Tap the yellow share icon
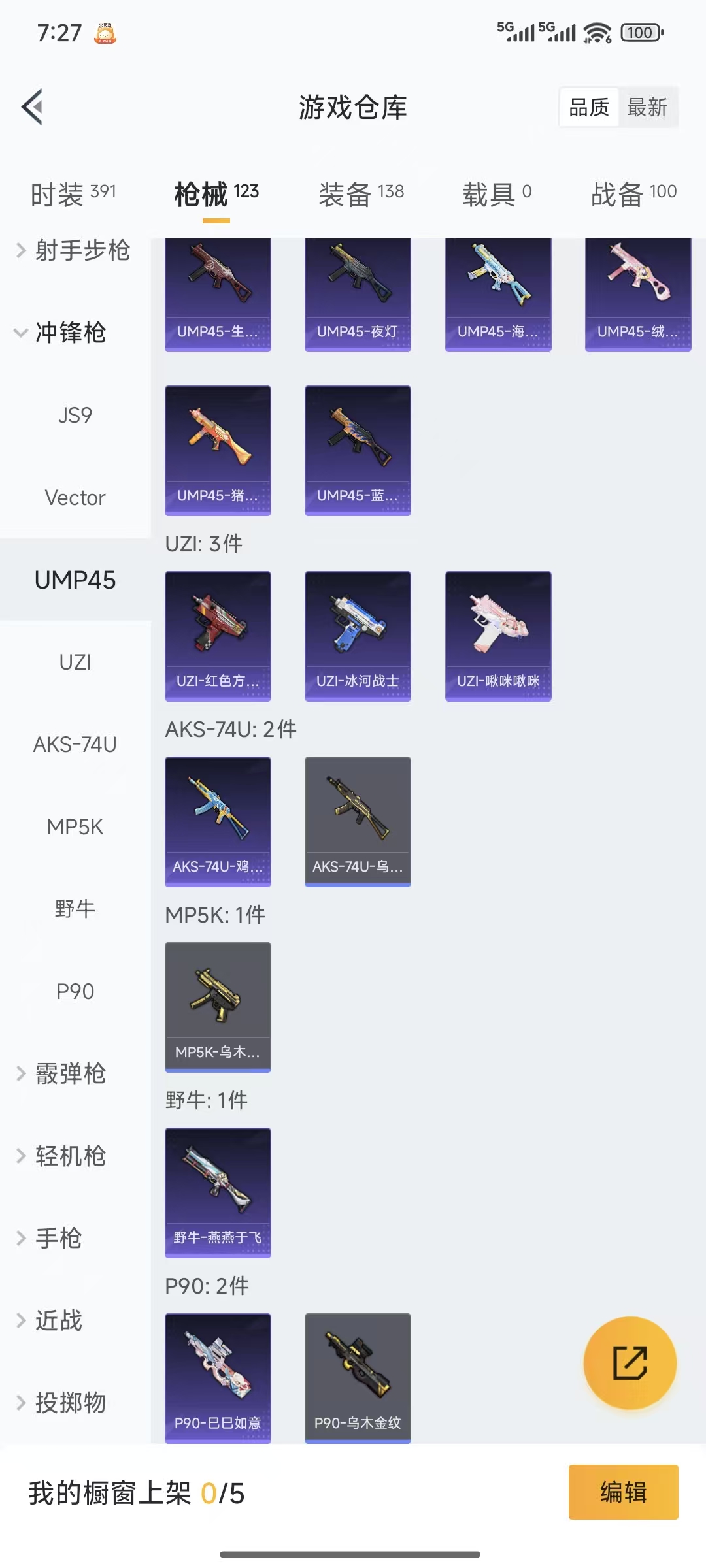Viewport: 706px width, 1568px height. (x=629, y=1364)
